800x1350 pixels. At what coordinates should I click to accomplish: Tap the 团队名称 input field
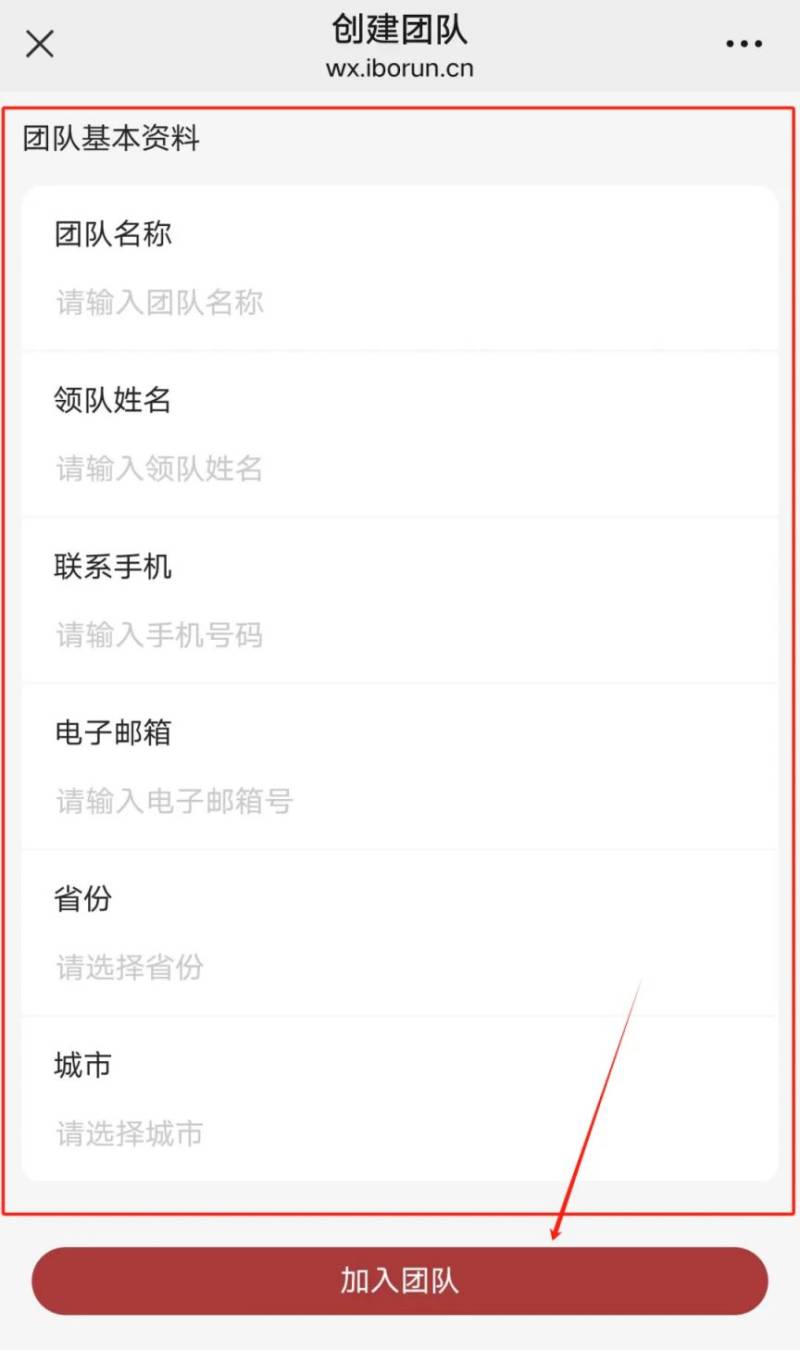click(x=400, y=303)
